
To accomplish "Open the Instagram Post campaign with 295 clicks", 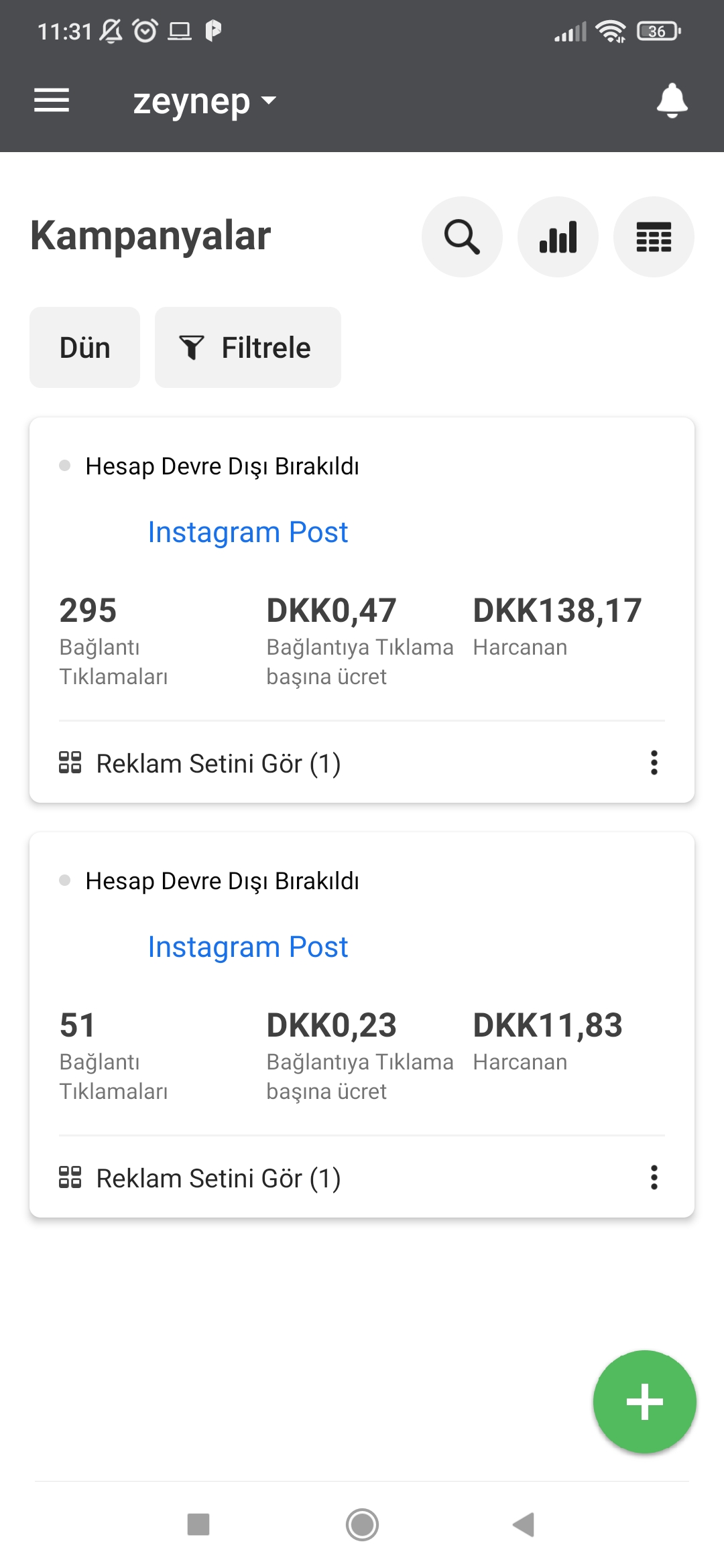I will pyautogui.click(x=247, y=532).
